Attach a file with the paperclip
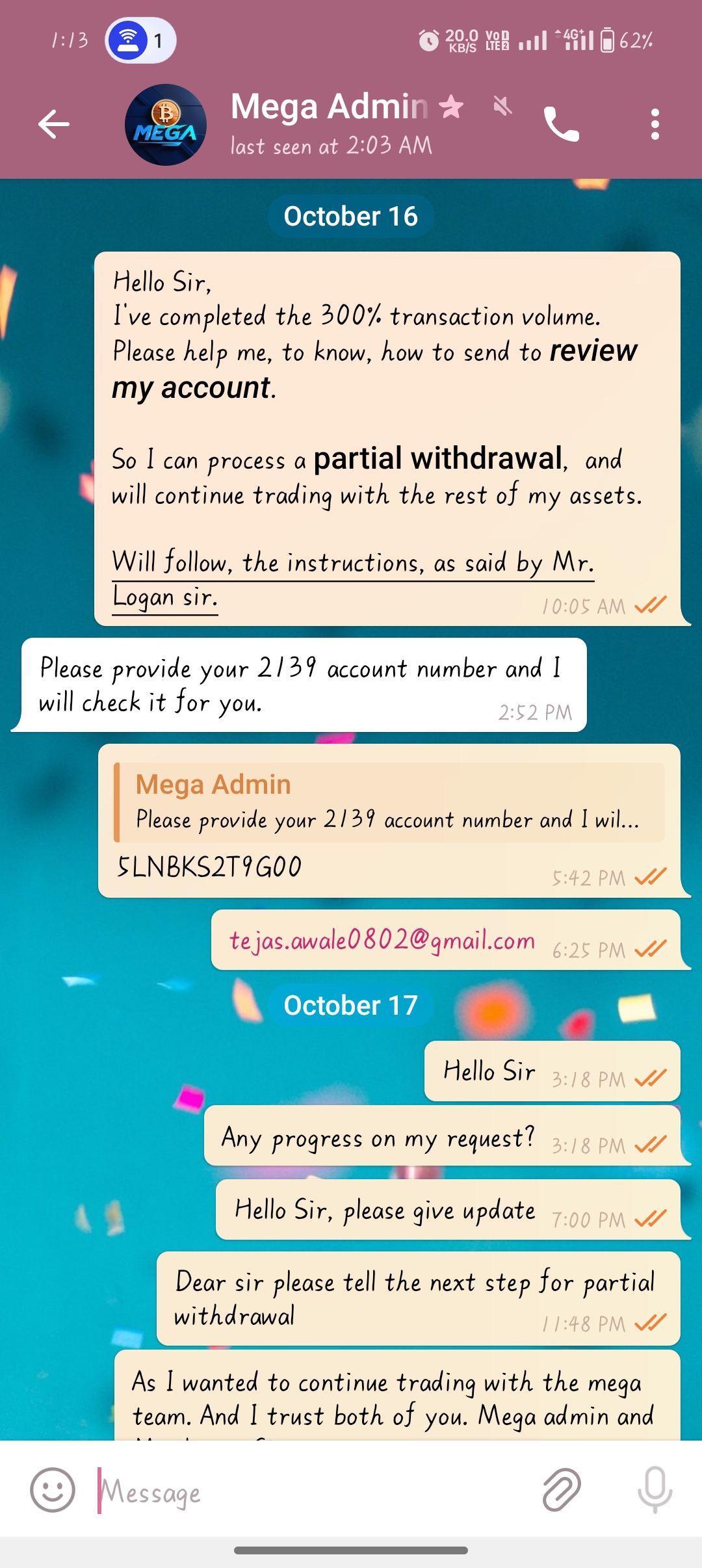 tap(562, 1490)
